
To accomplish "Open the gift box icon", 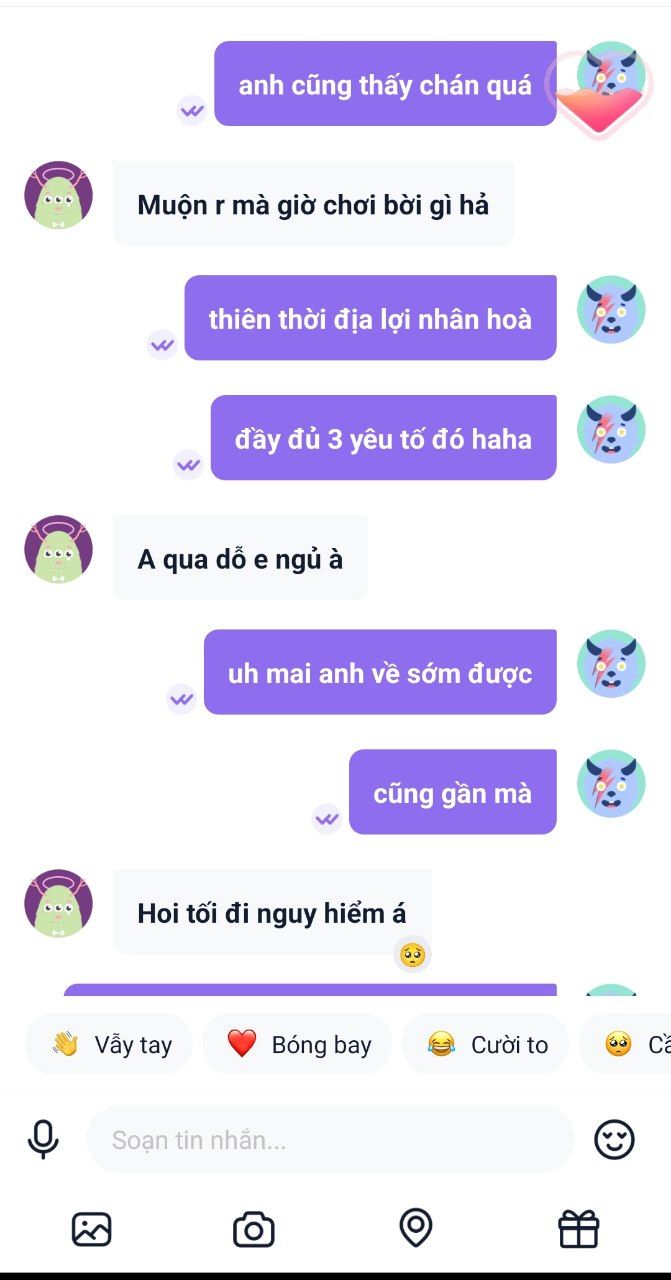I will point(578,1228).
